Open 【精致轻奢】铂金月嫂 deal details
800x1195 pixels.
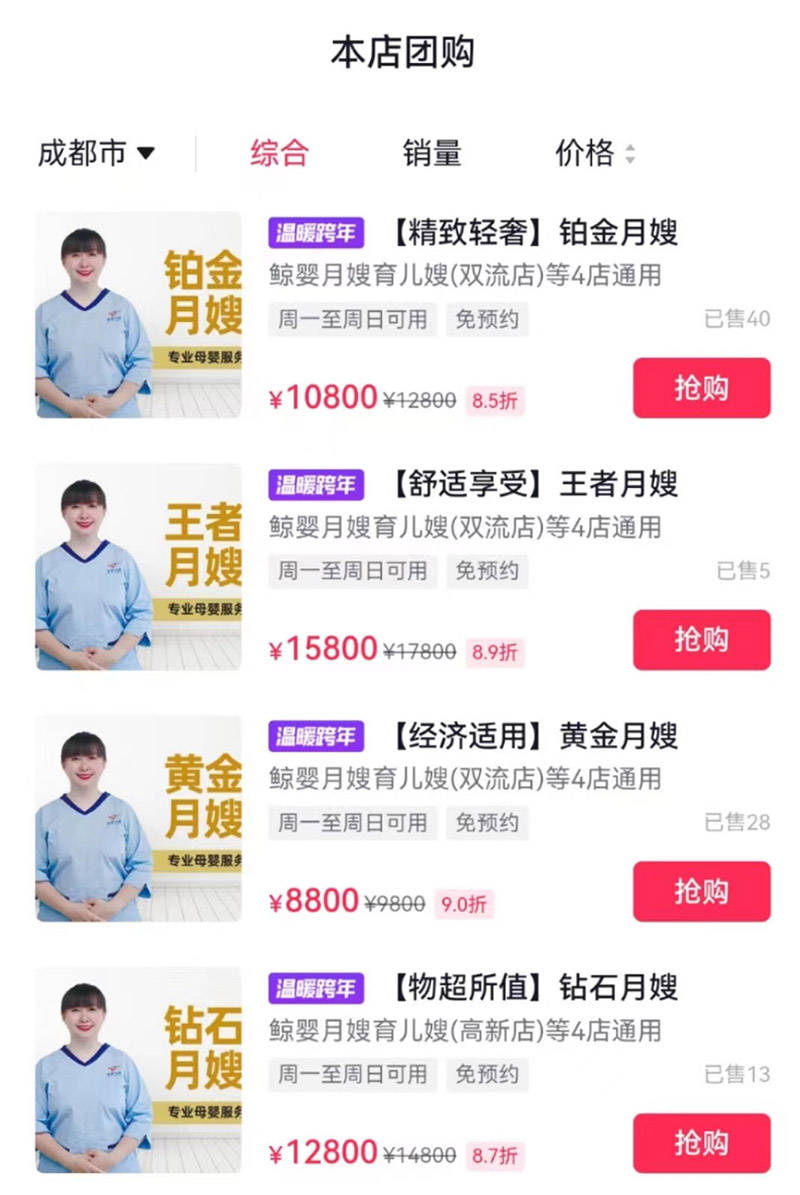pos(534,233)
